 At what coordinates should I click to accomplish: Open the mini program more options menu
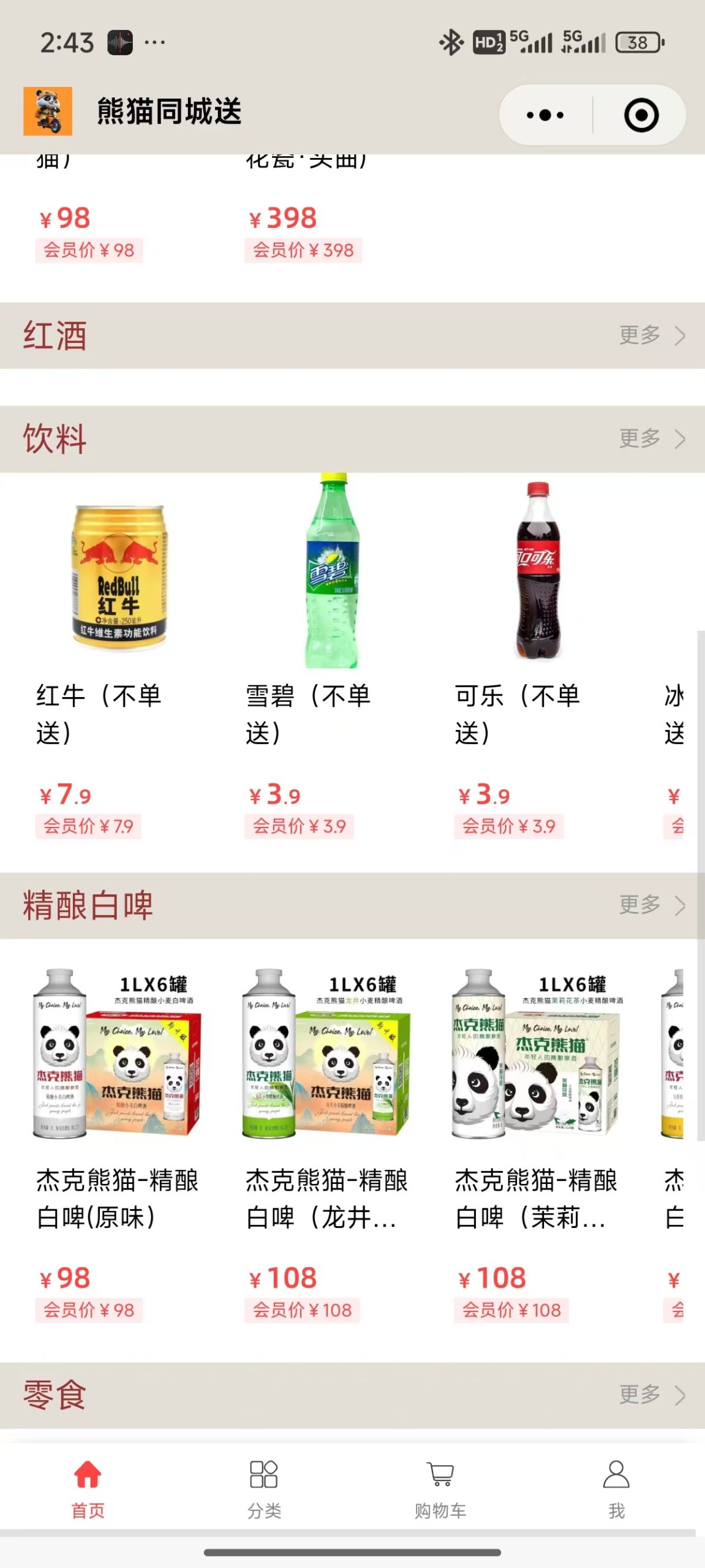click(545, 115)
